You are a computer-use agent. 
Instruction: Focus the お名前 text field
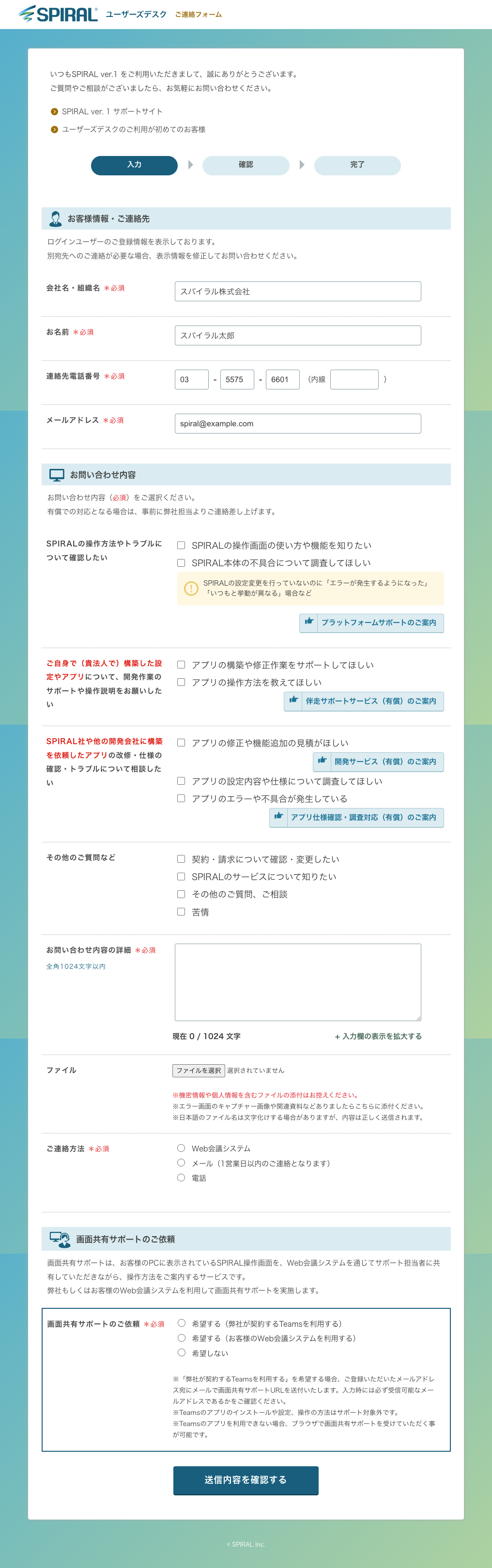pyautogui.click(x=297, y=335)
